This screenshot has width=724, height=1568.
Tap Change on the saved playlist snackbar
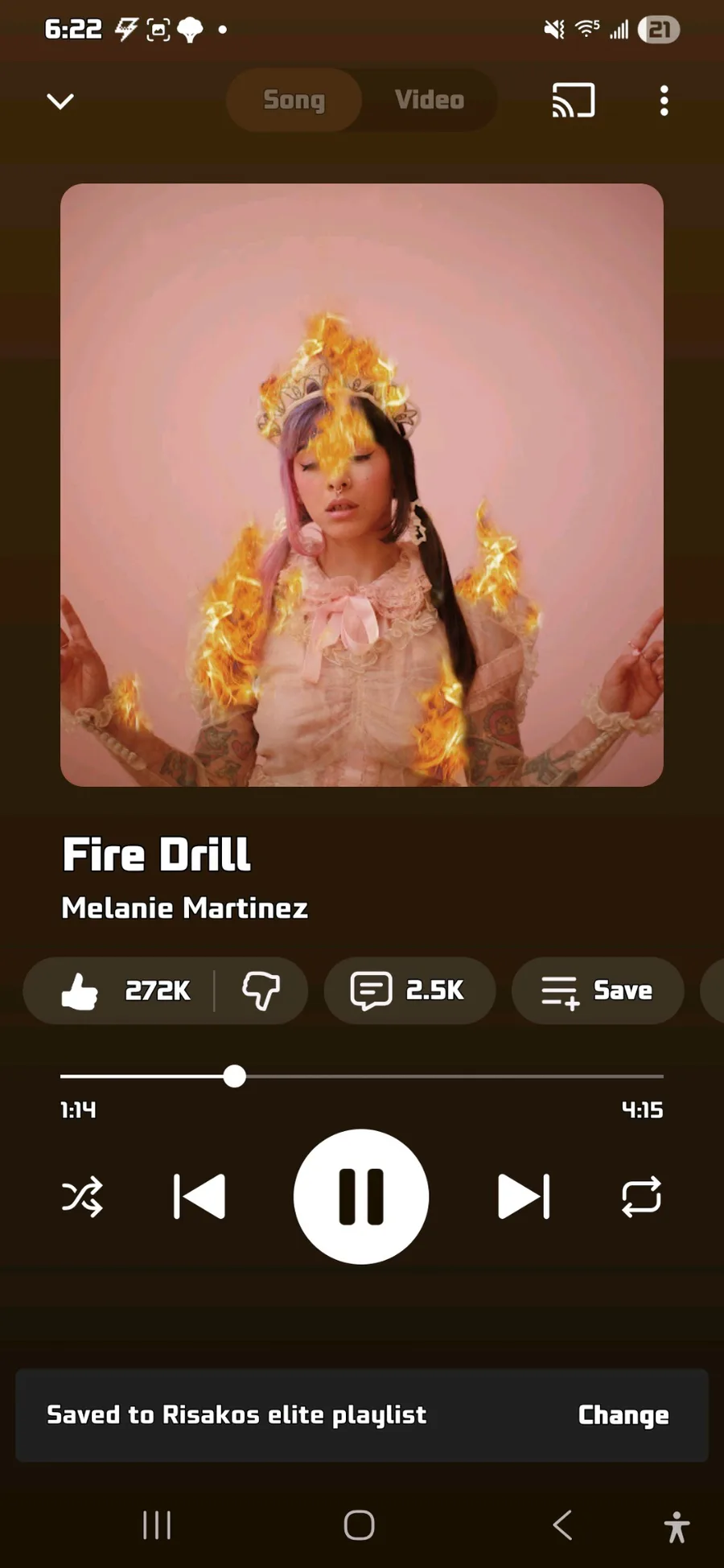[x=623, y=1415]
